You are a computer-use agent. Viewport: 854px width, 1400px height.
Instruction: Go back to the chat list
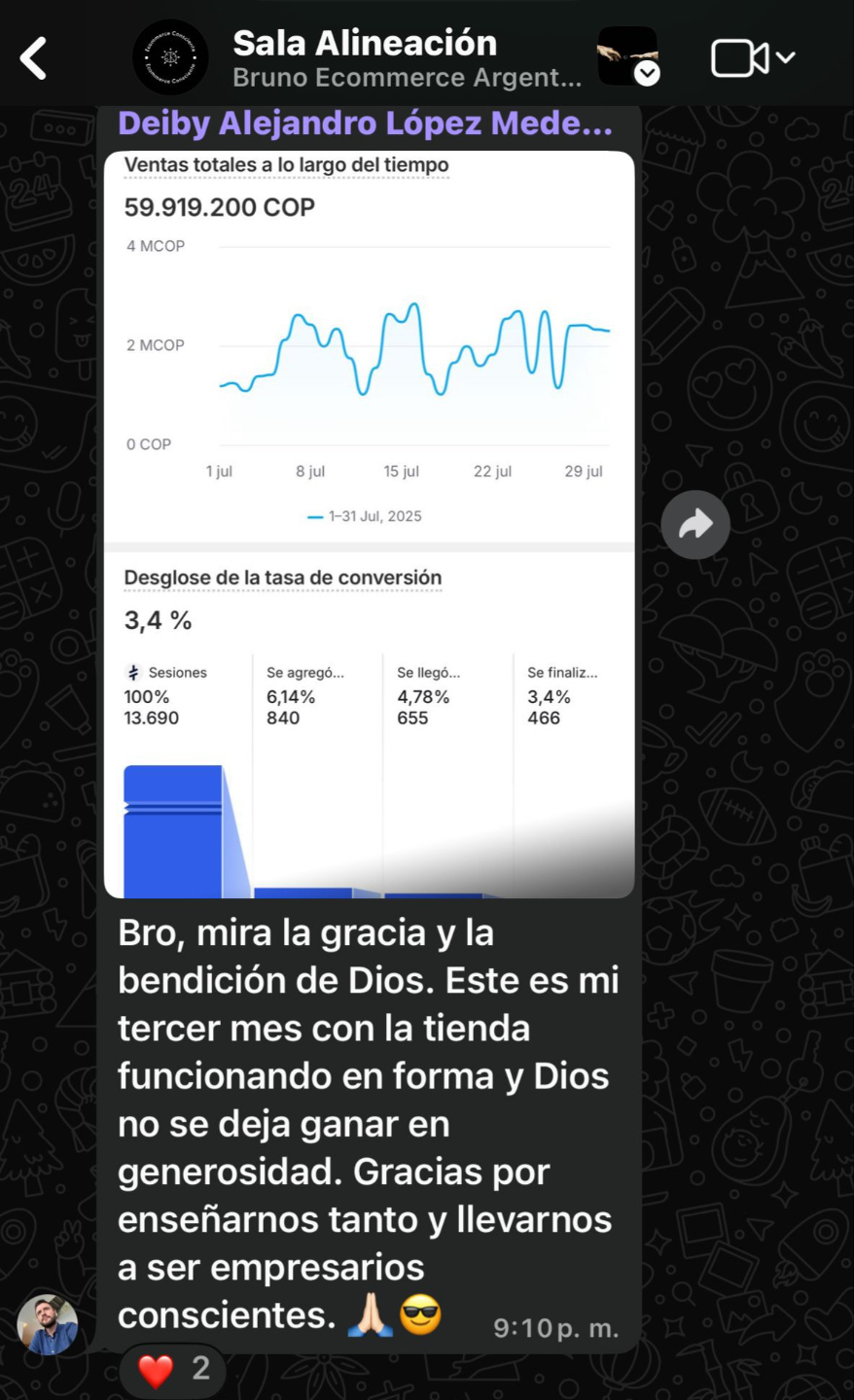[x=34, y=58]
